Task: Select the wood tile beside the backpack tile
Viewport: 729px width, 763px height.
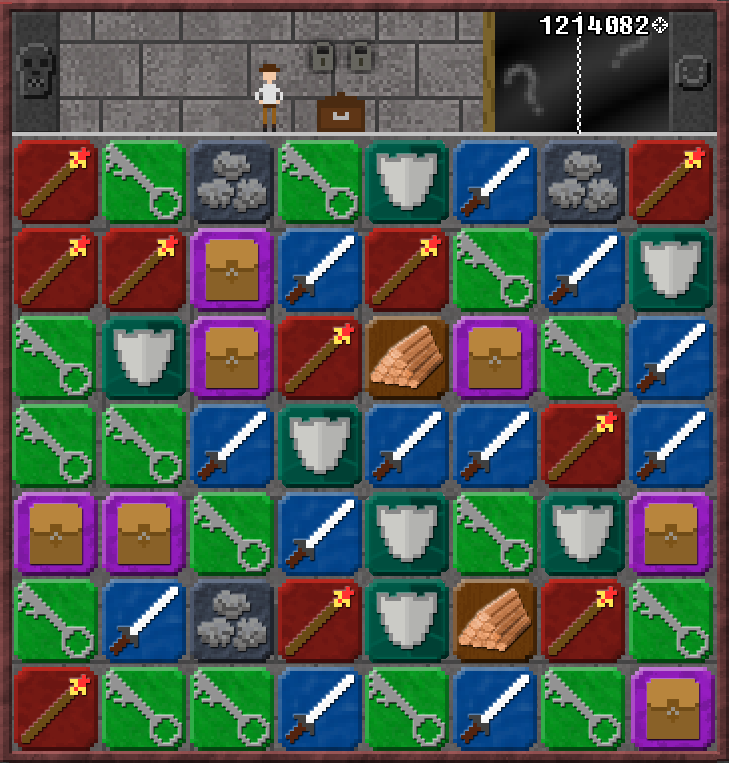Action: [407, 359]
